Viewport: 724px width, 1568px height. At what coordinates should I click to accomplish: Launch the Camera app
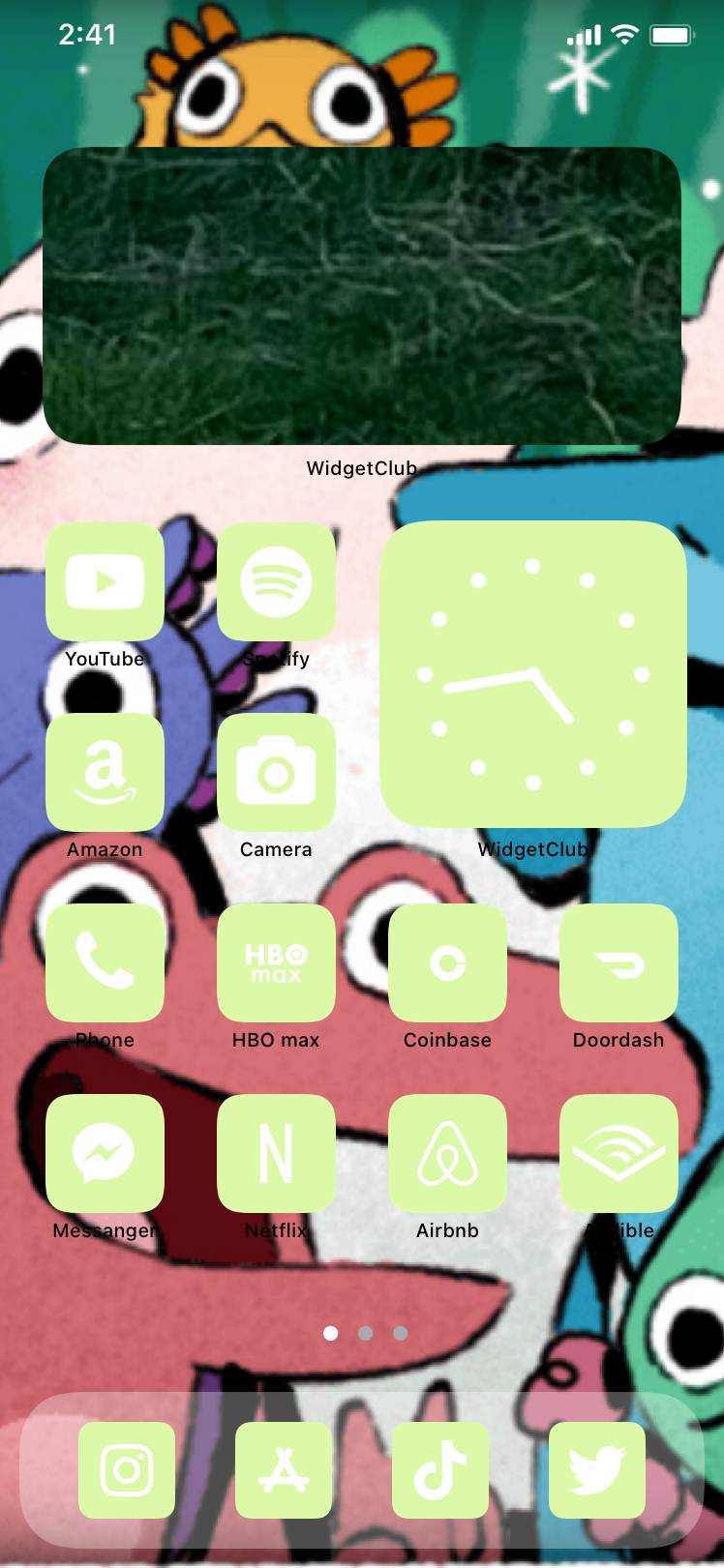tap(276, 772)
